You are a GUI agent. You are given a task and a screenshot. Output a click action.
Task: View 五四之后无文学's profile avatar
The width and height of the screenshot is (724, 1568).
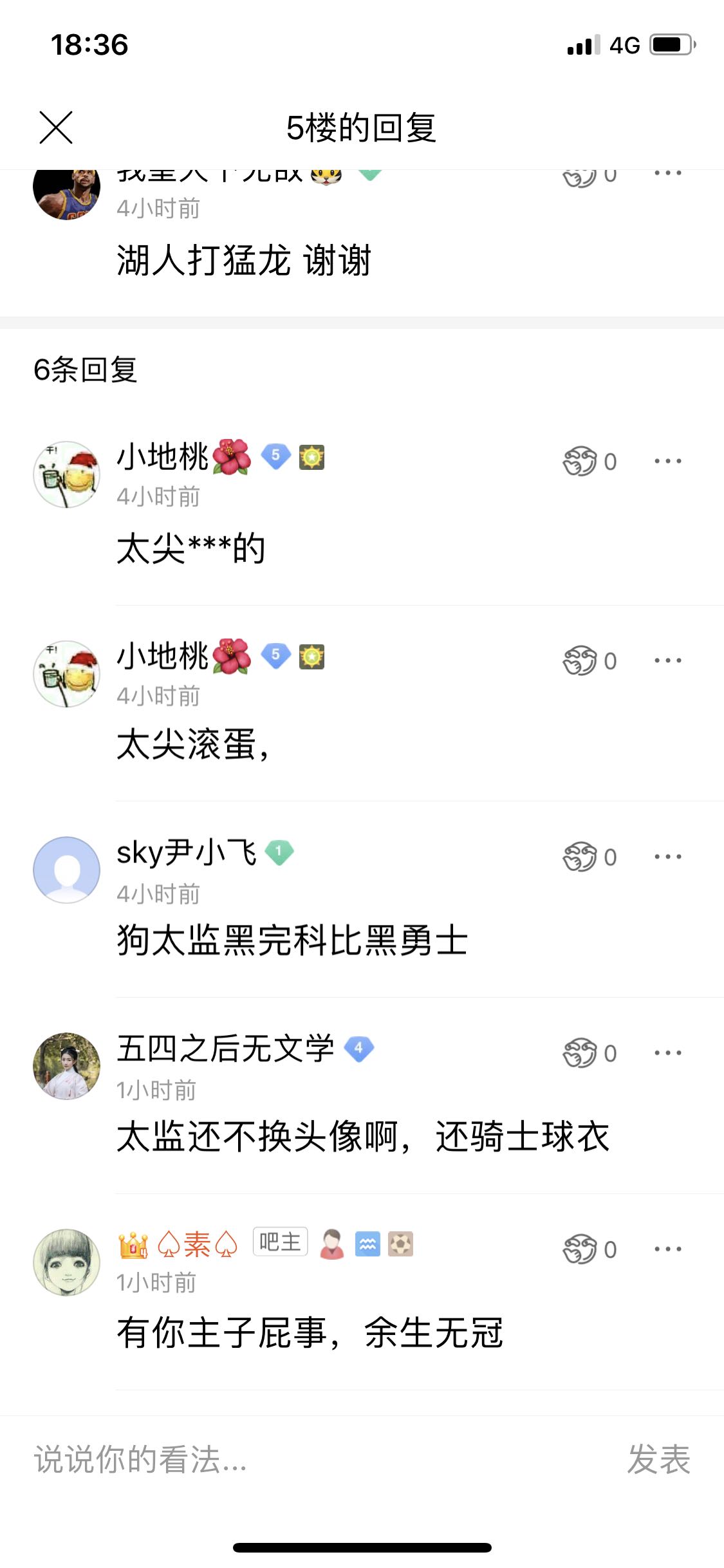67,1066
